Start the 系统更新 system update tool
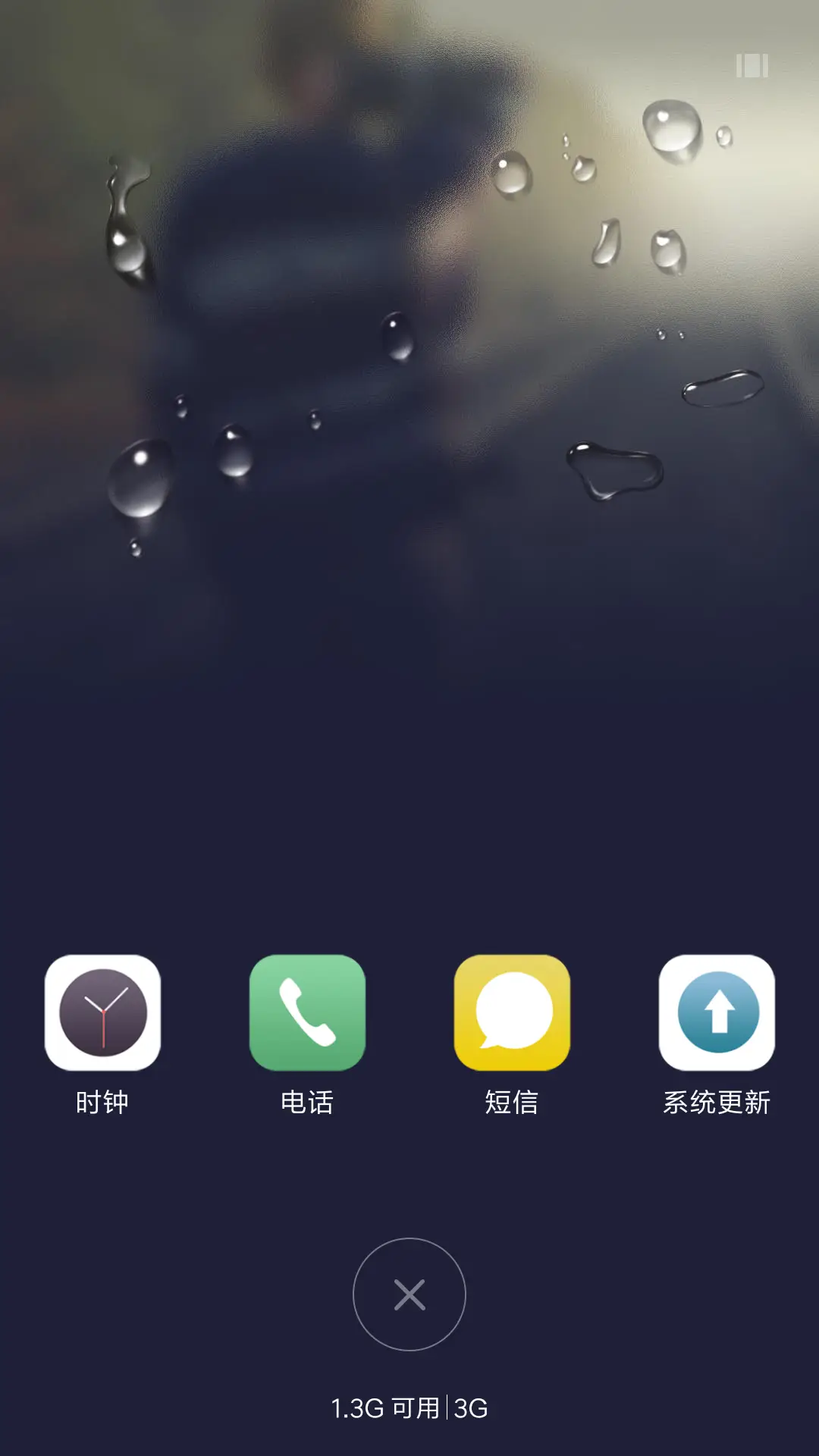 click(x=717, y=1013)
